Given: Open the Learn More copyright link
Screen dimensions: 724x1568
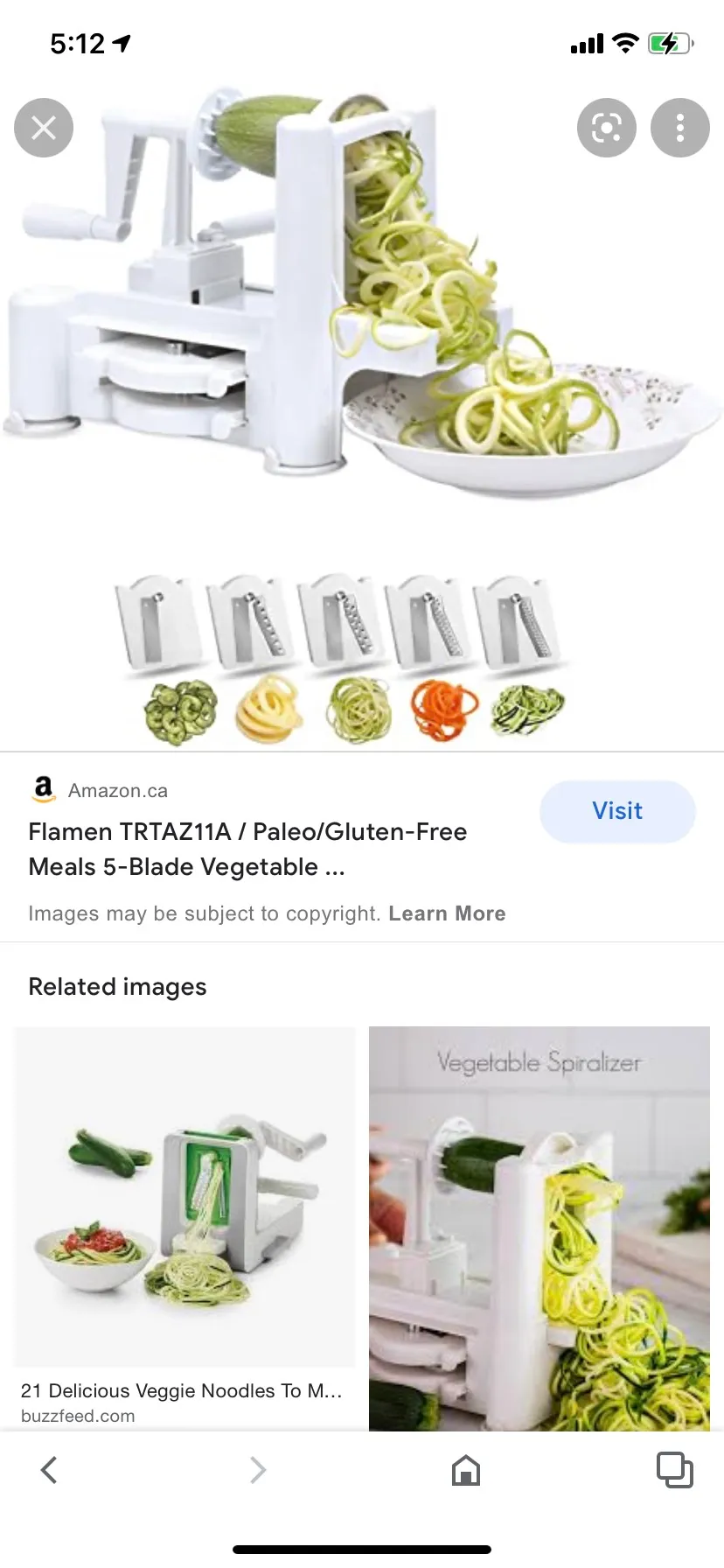Looking at the screenshot, I should click(447, 913).
